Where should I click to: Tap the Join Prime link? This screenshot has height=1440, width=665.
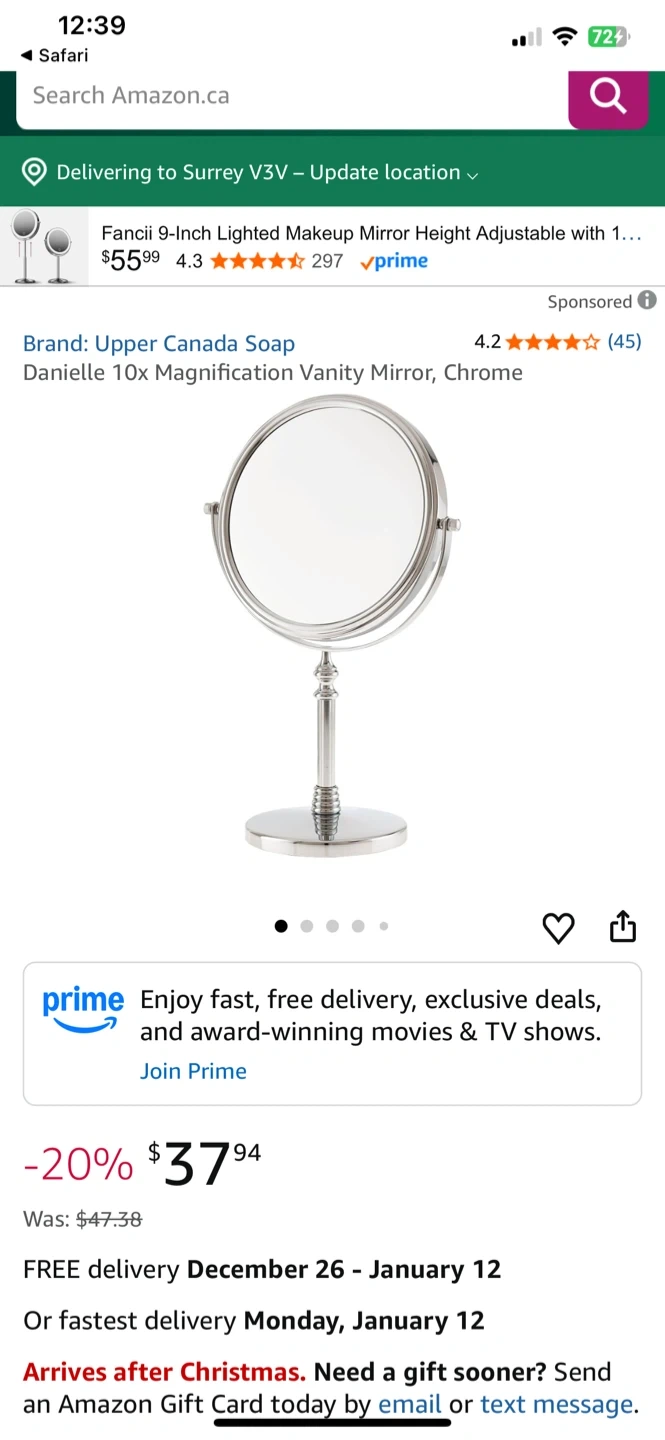[193, 1071]
